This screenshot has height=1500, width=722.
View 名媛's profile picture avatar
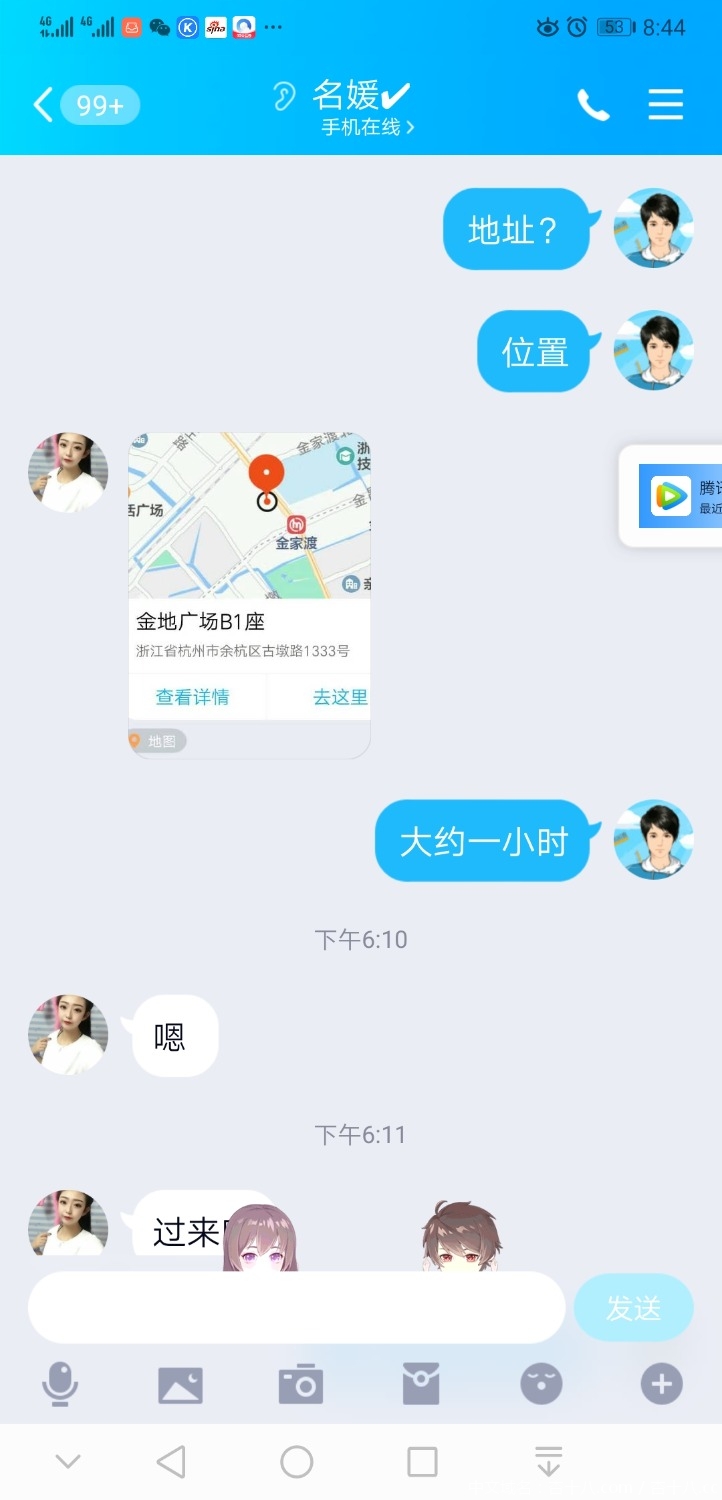coord(67,470)
